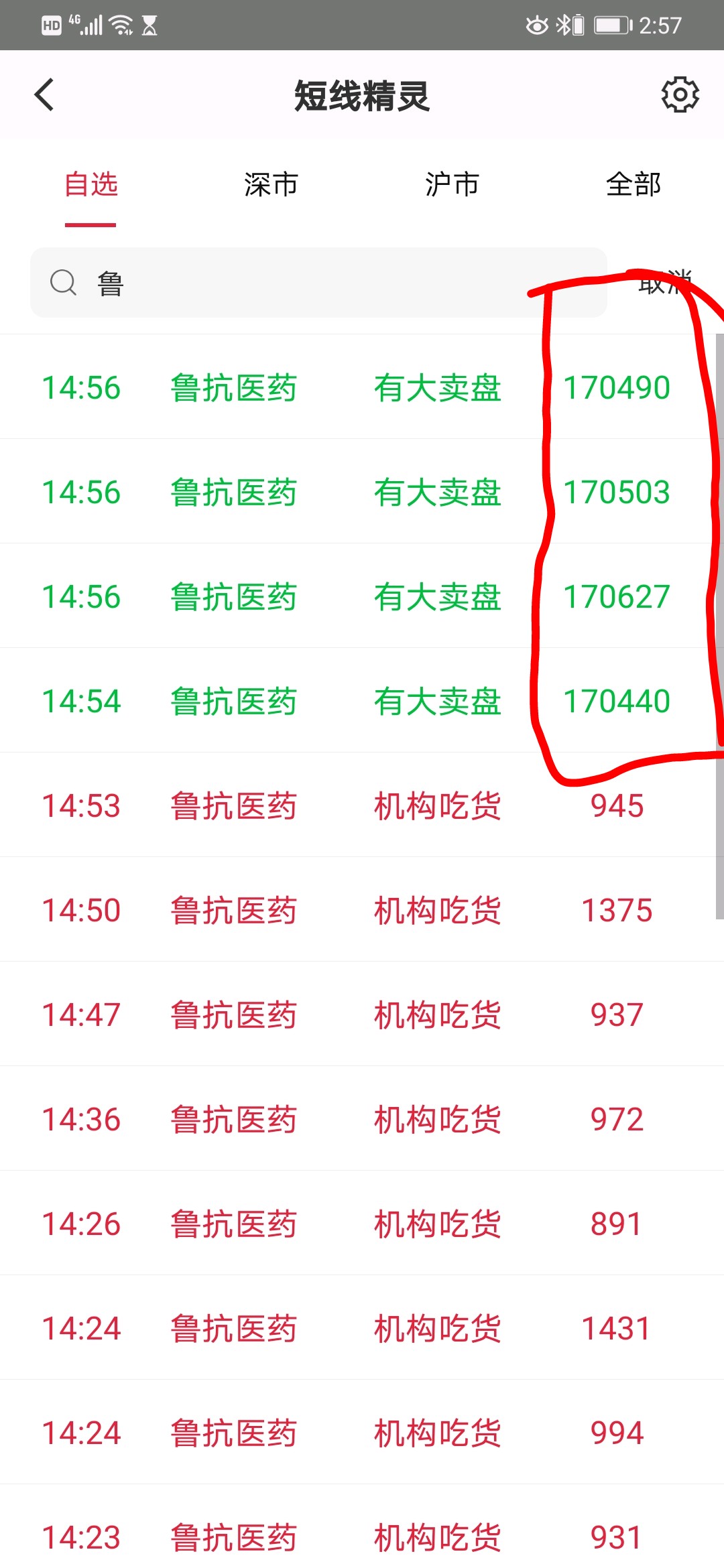724x1568 pixels.
Task: Click the 14:47 机构吃货 row
Action: click(x=362, y=1014)
